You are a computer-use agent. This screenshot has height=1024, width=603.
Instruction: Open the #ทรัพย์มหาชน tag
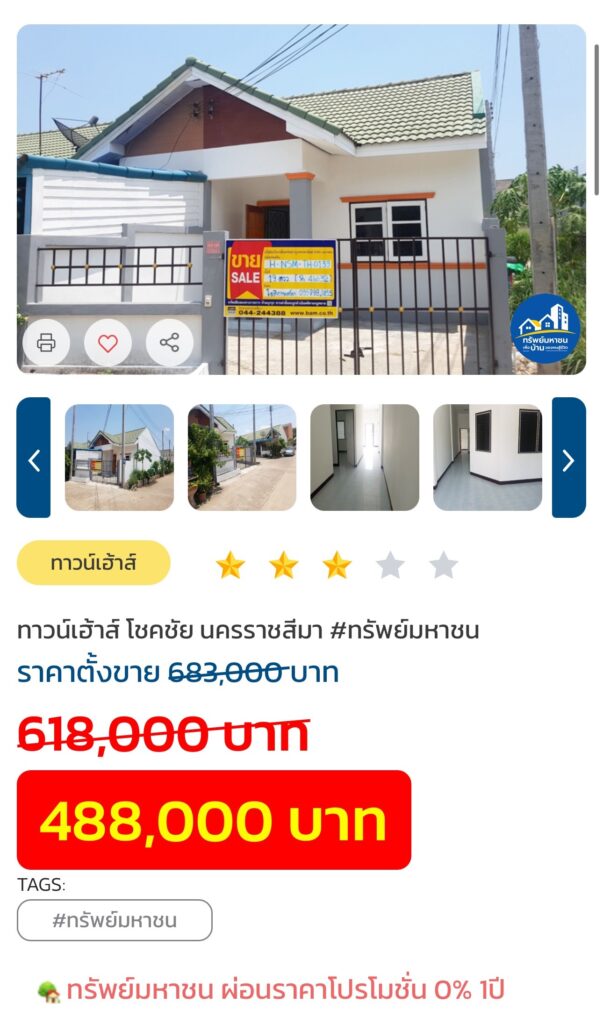115,920
